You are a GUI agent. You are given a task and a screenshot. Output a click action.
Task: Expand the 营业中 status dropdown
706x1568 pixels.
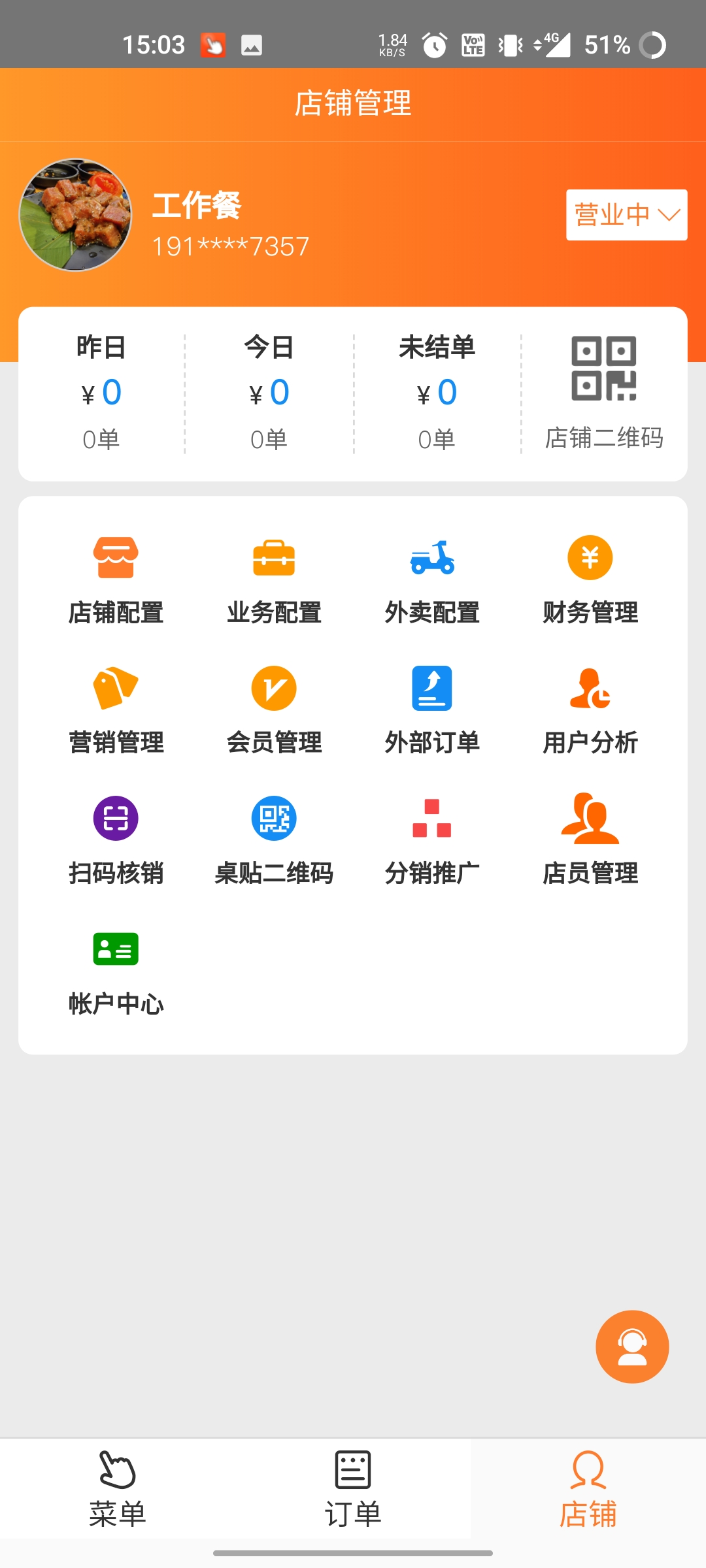pyautogui.click(x=626, y=215)
